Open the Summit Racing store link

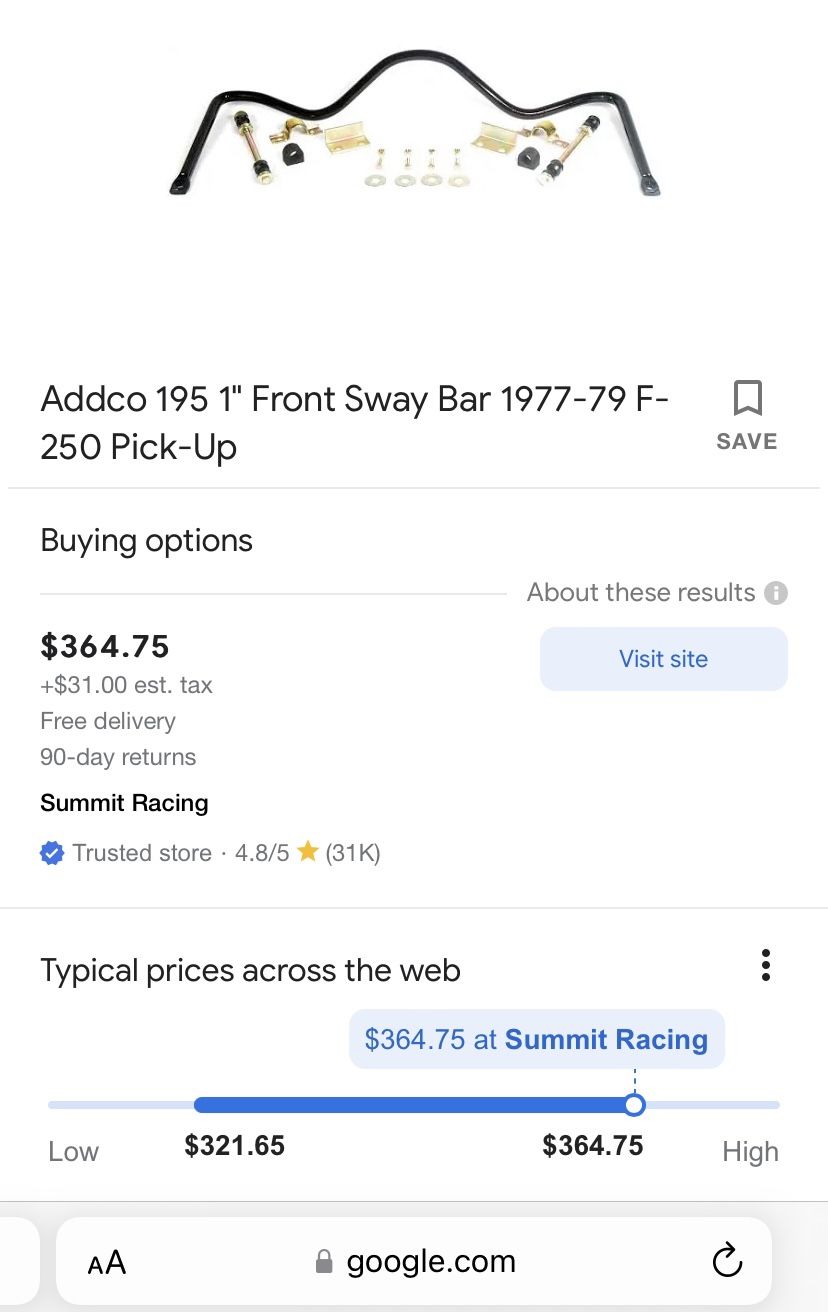pyautogui.click(x=124, y=803)
